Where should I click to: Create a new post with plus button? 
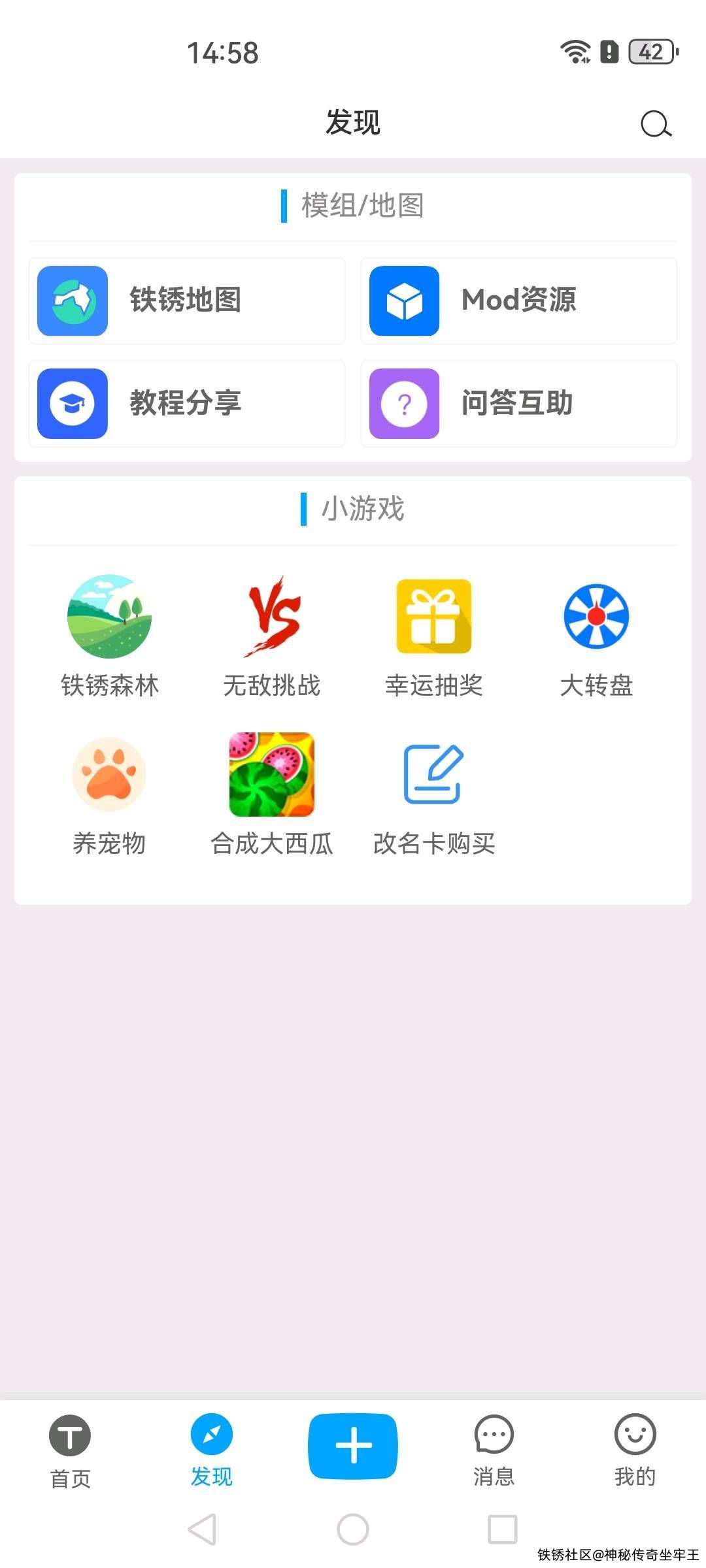click(x=353, y=1446)
